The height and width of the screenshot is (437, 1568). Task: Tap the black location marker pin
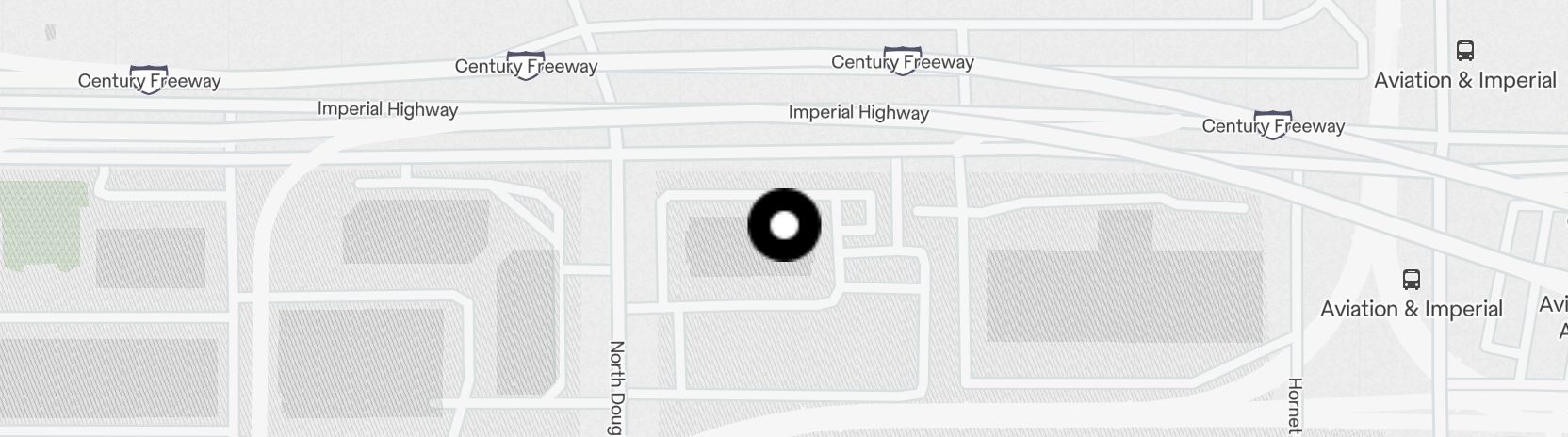coord(784,225)
